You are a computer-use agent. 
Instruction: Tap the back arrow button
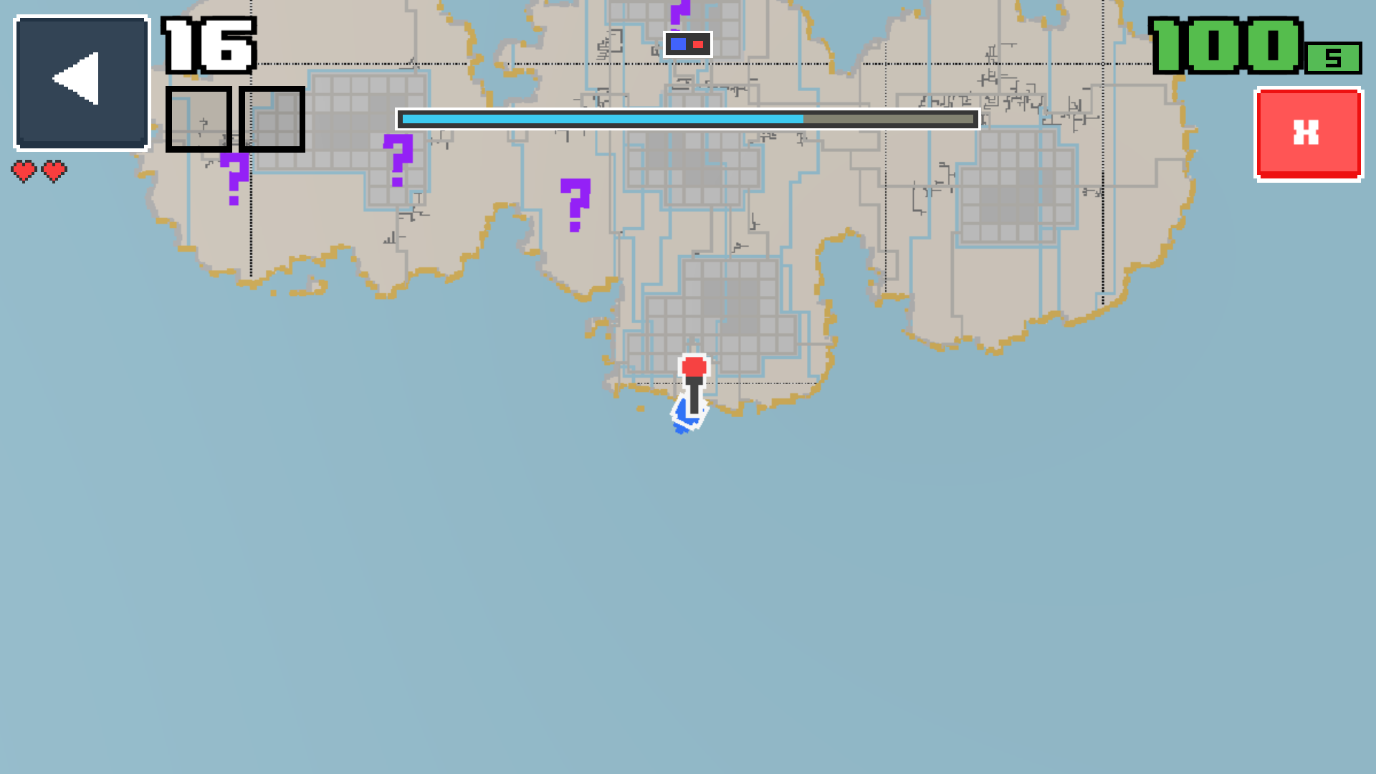click(x=81, y=82)
